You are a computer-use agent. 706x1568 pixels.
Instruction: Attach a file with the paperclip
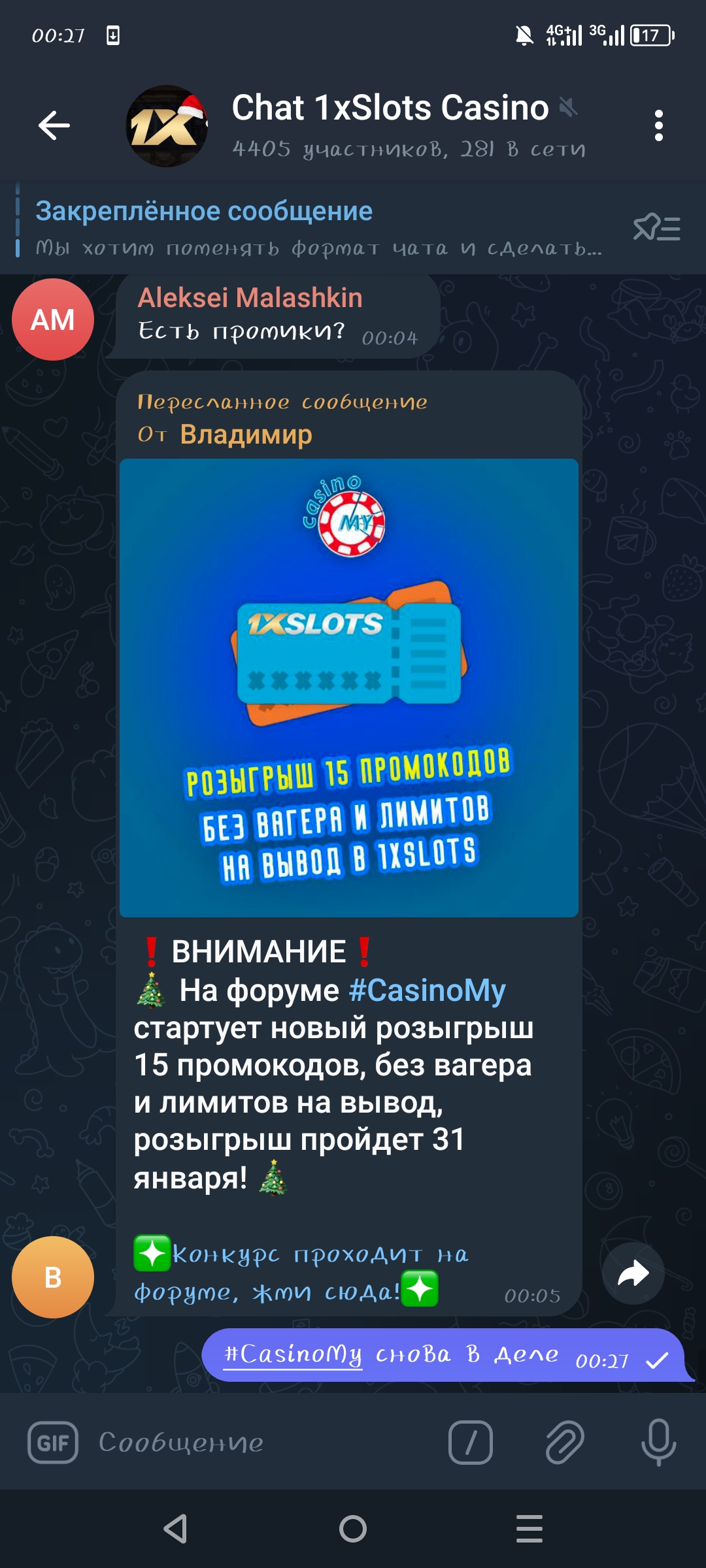click(564, 1442)
